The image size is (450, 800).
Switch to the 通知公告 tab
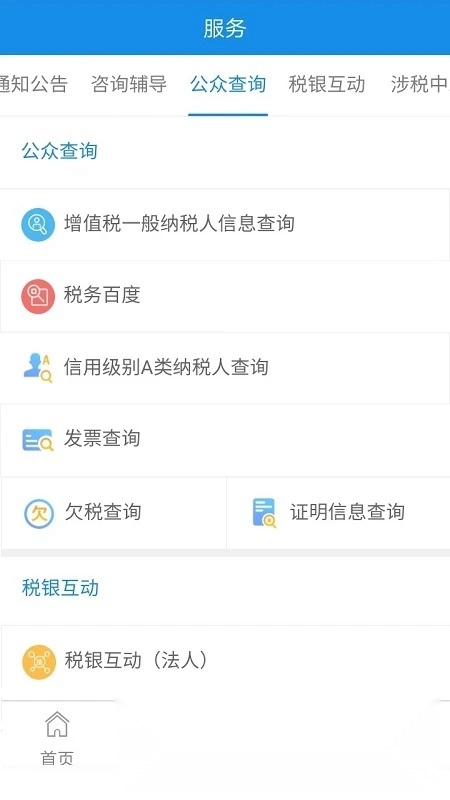[x=34, y=84]
